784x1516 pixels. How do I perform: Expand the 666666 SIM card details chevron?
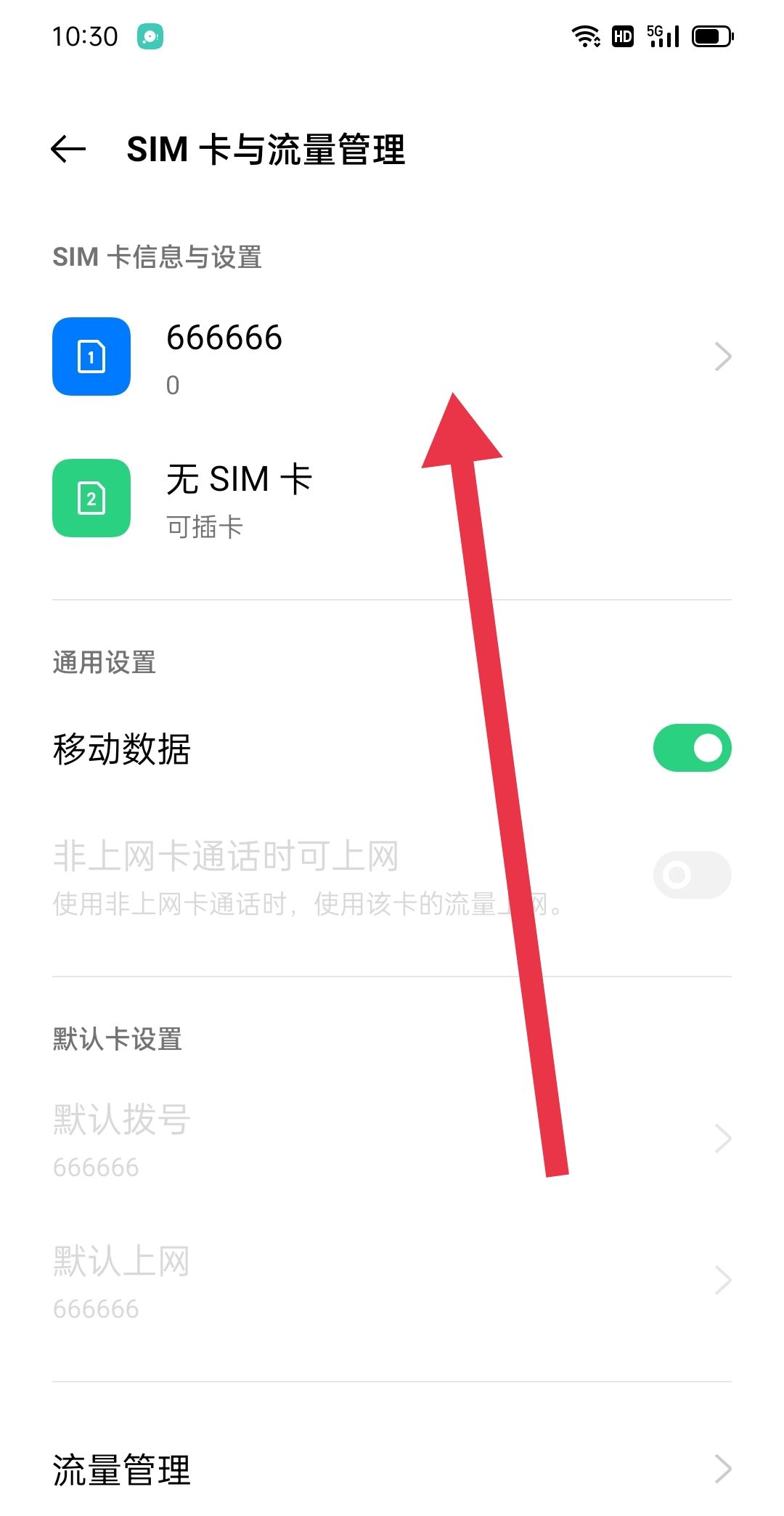coord(722,356)
